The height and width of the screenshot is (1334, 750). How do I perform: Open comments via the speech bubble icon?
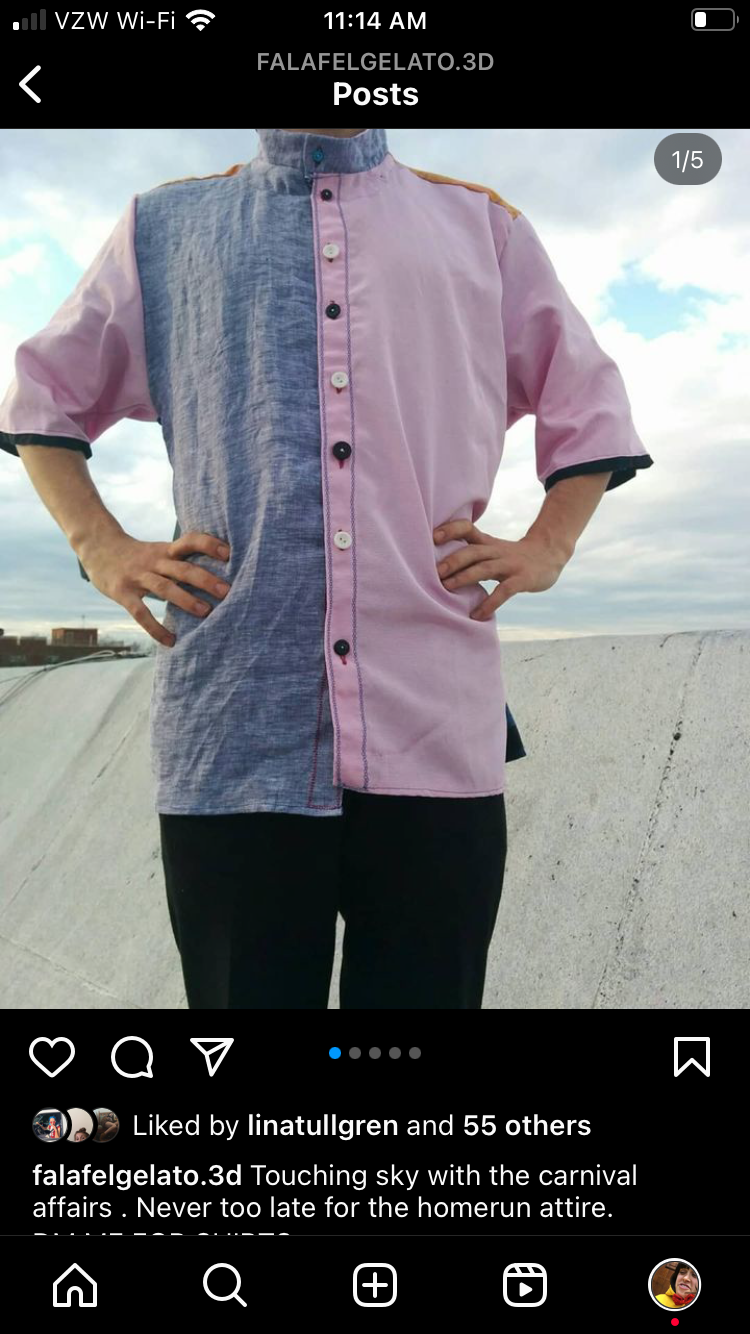pyautogui.click(x=132, y=1057)
